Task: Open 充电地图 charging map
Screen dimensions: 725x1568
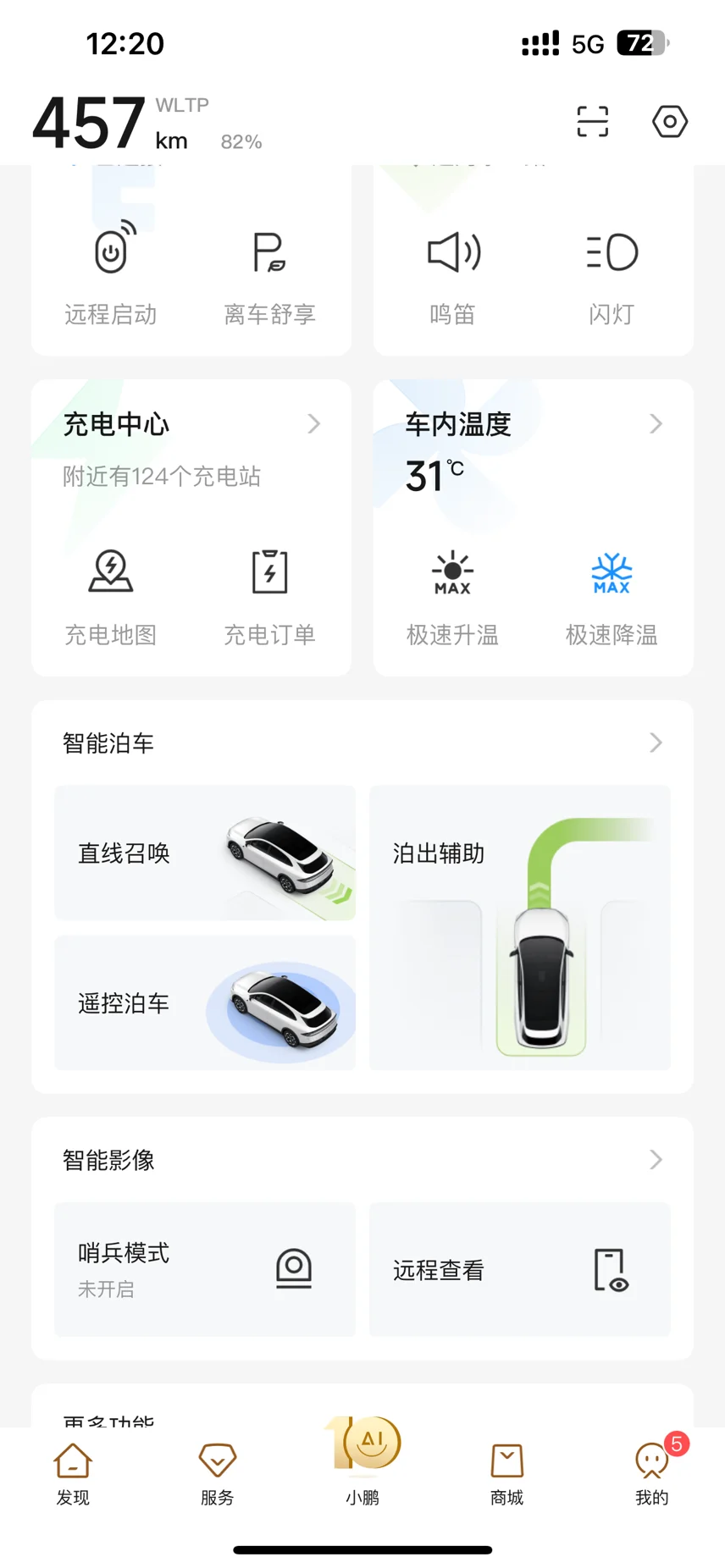Action: click(x=111, y=594)
